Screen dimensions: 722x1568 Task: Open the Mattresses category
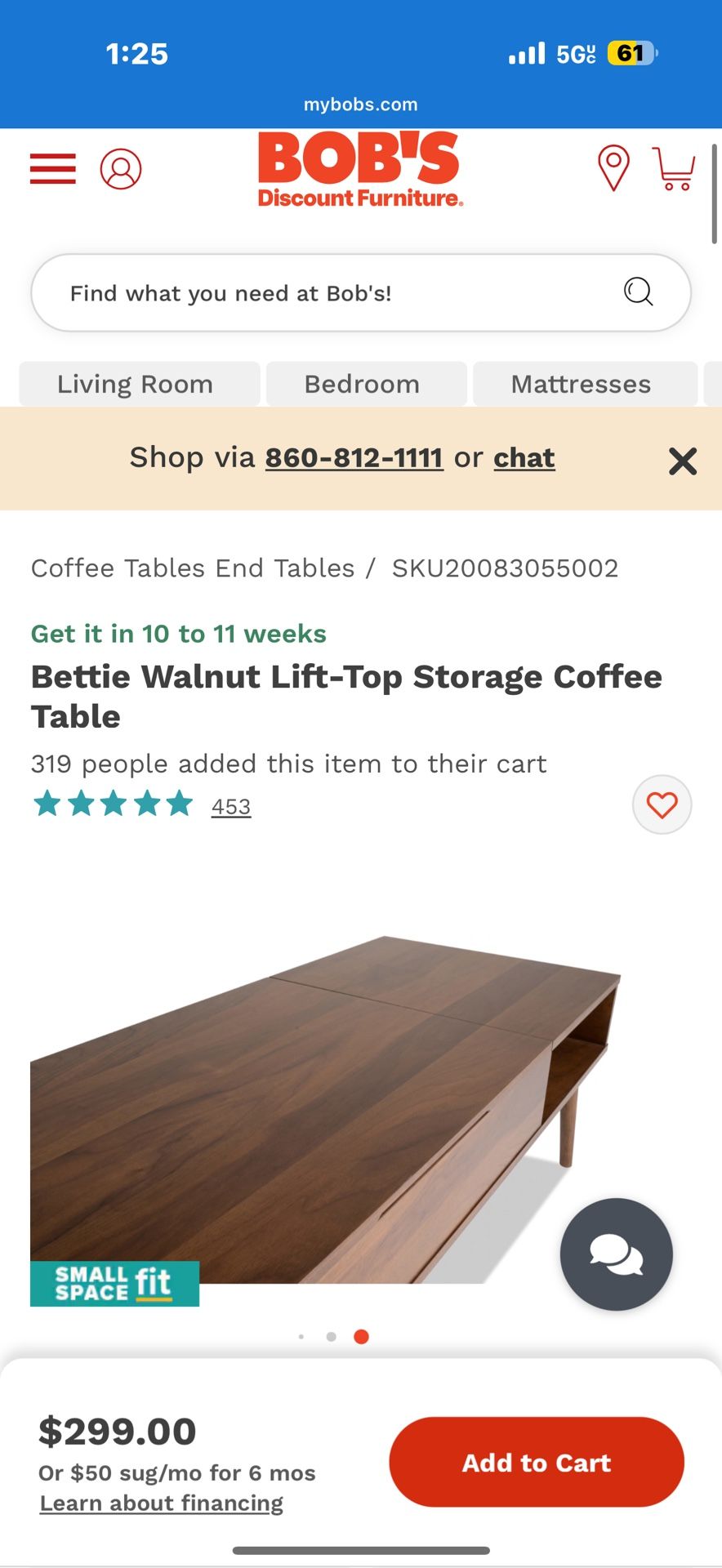pyautogui.click(x=580, y=384)
